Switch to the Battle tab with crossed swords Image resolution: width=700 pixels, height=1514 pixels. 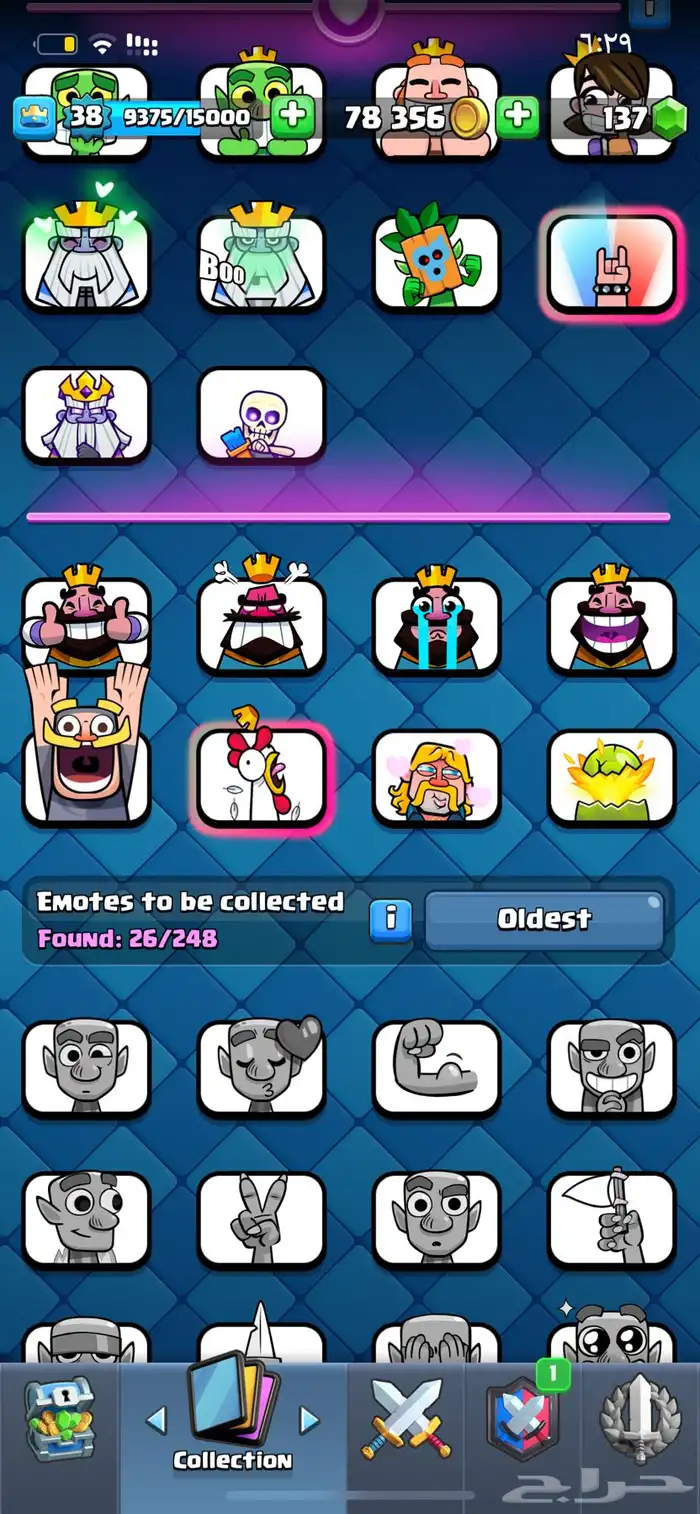coord(407,1418)
